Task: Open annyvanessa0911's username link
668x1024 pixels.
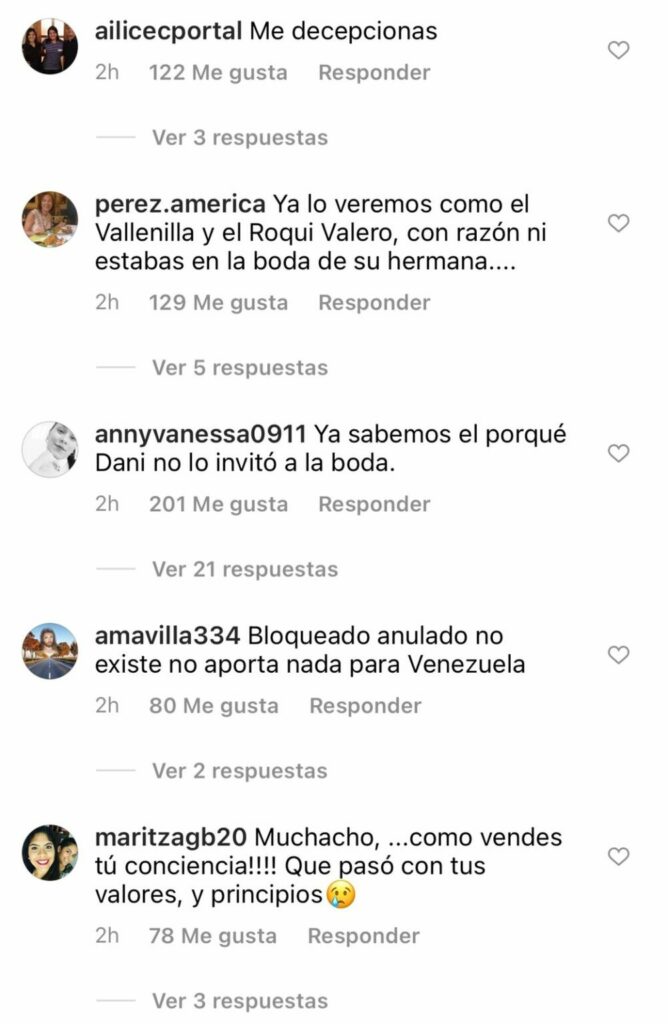Action: click(199, 434)
